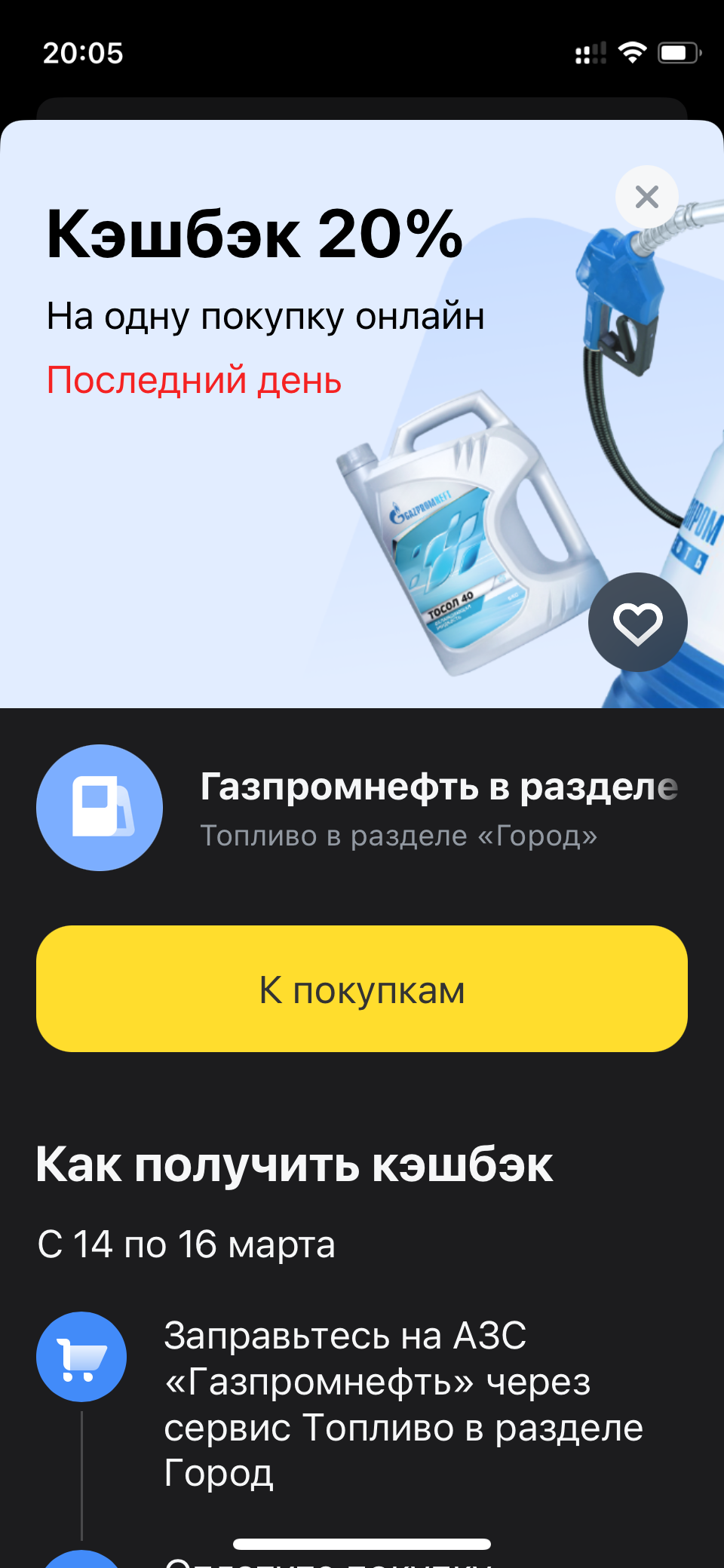The width and height of the screenshot is (724, 1568).
Task: Close the cashback offer sheet
Action: (x=647, y=197)
